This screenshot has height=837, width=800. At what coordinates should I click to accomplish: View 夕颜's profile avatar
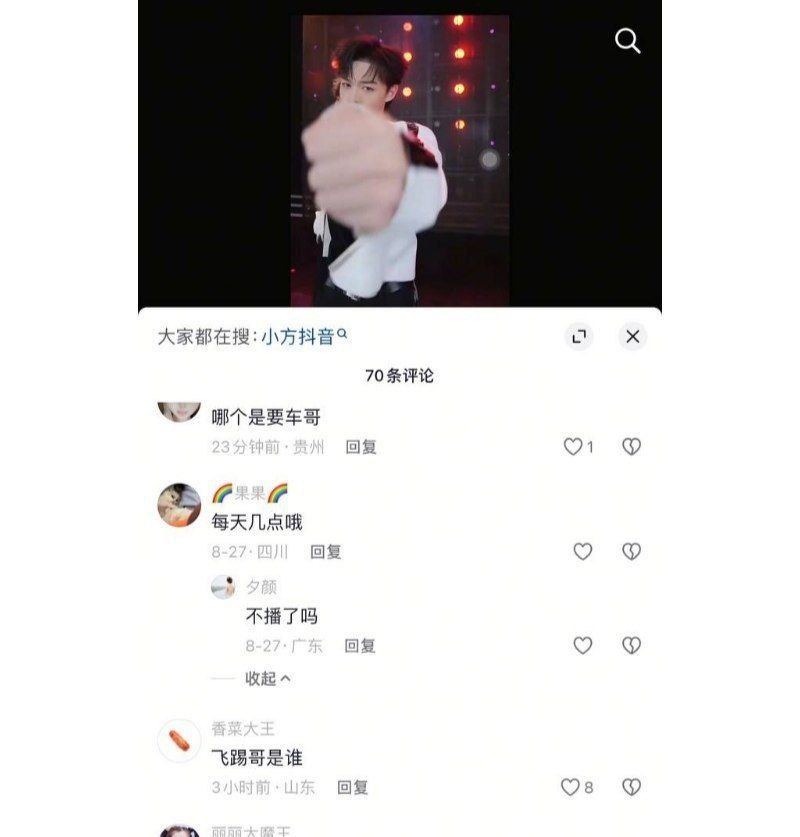pos(223,587)
